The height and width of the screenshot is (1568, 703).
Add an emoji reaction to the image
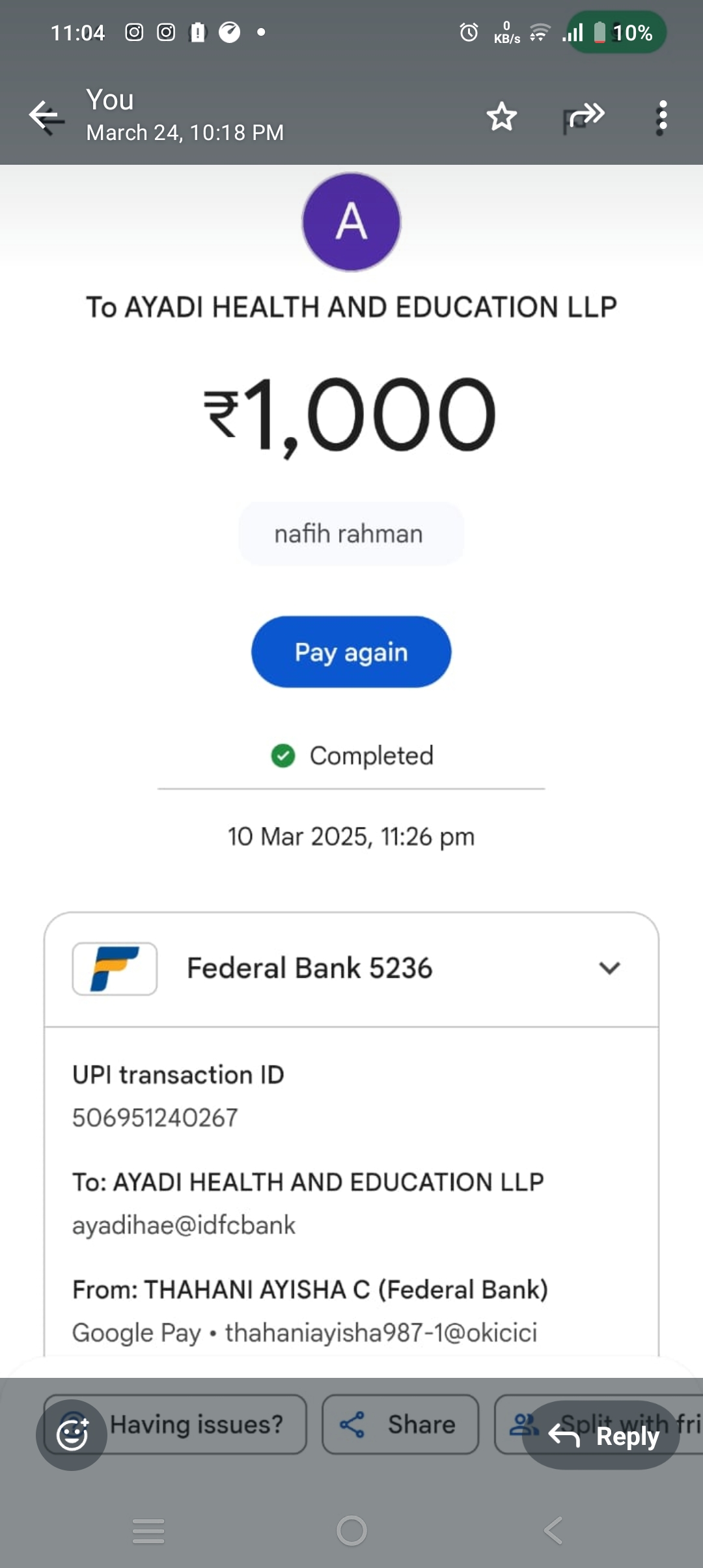(x=72, y=1435)
